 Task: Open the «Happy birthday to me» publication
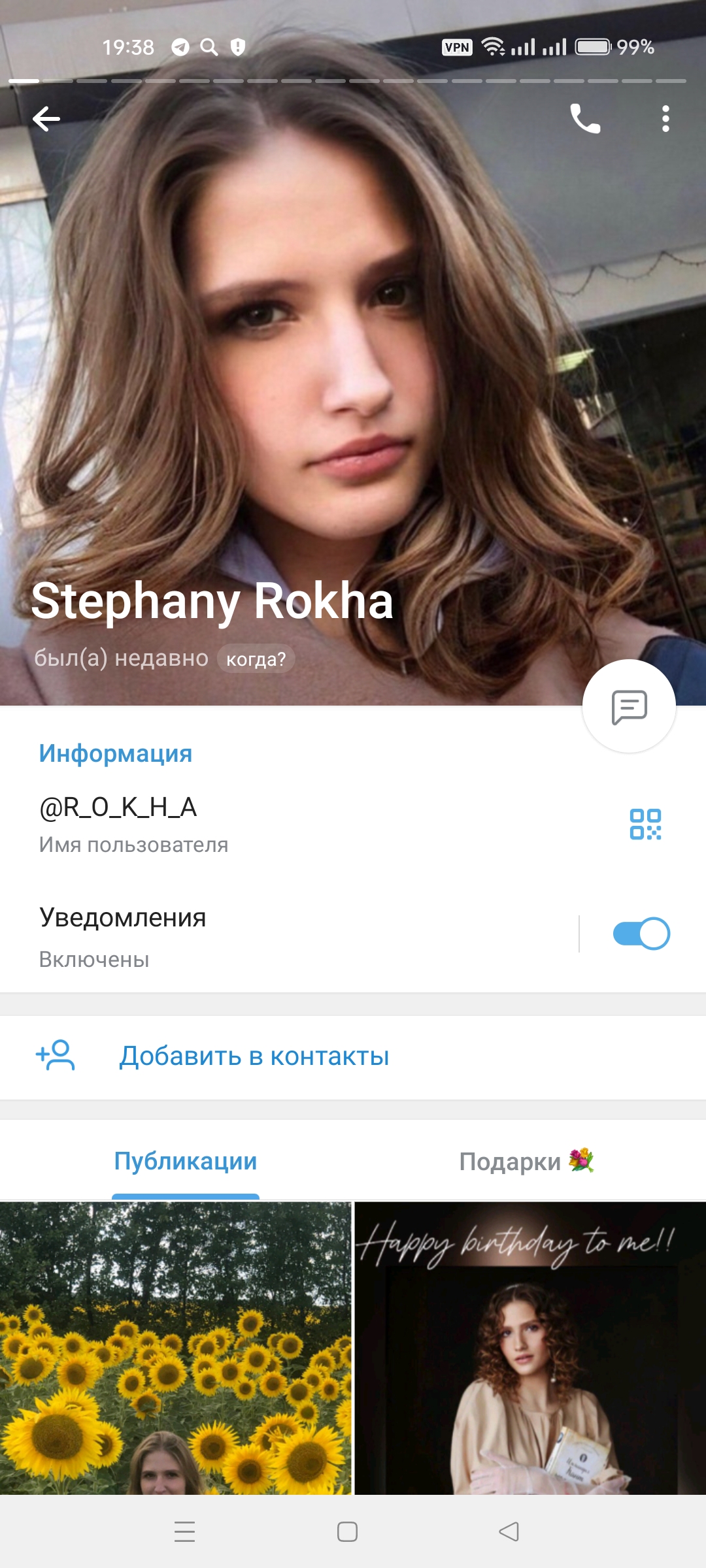pyautogui.click(x=530, y=1347)
